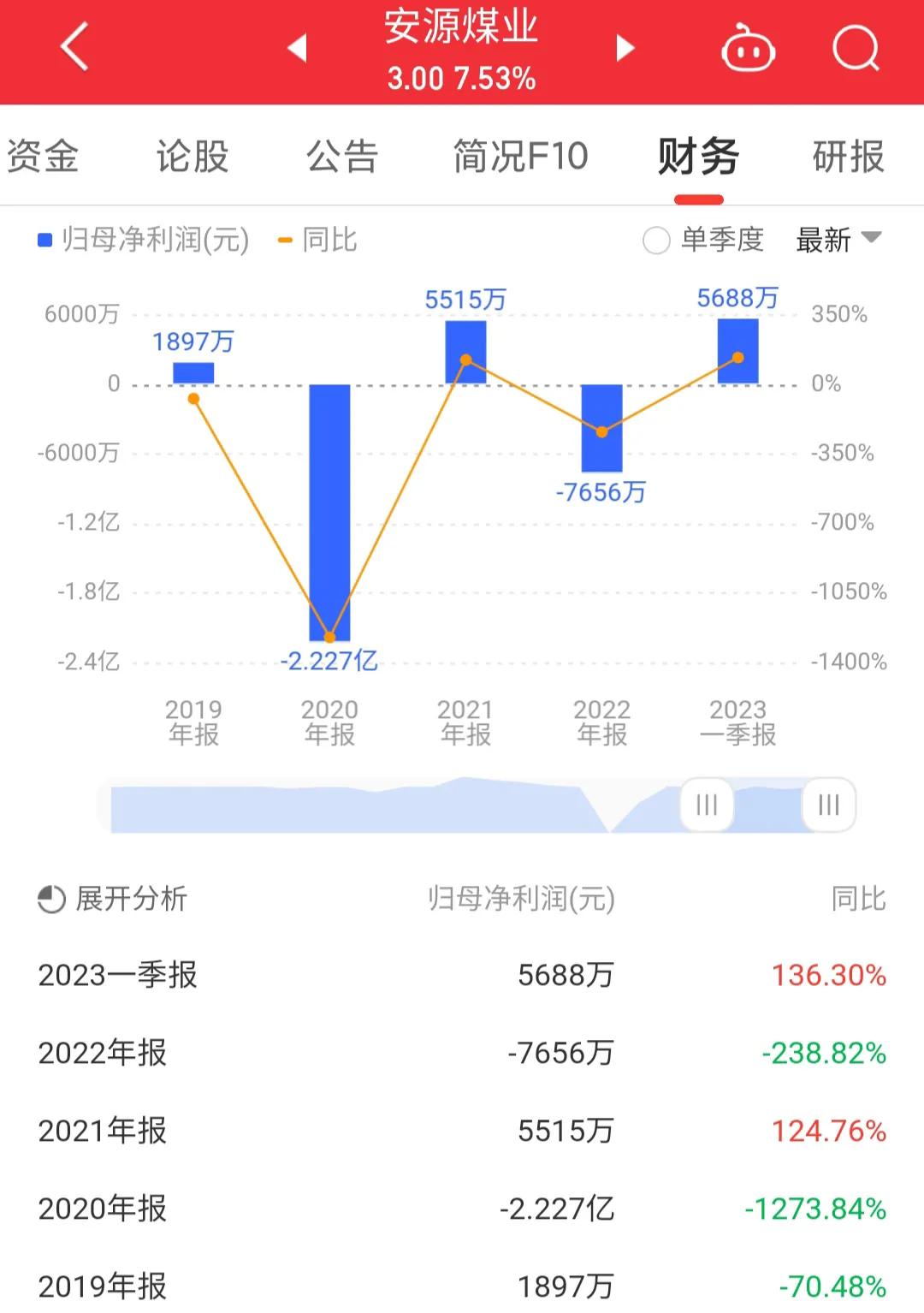Viewport: 924px width, 1313px height.
Task: Open the search icon
Action: click(855, 47)
